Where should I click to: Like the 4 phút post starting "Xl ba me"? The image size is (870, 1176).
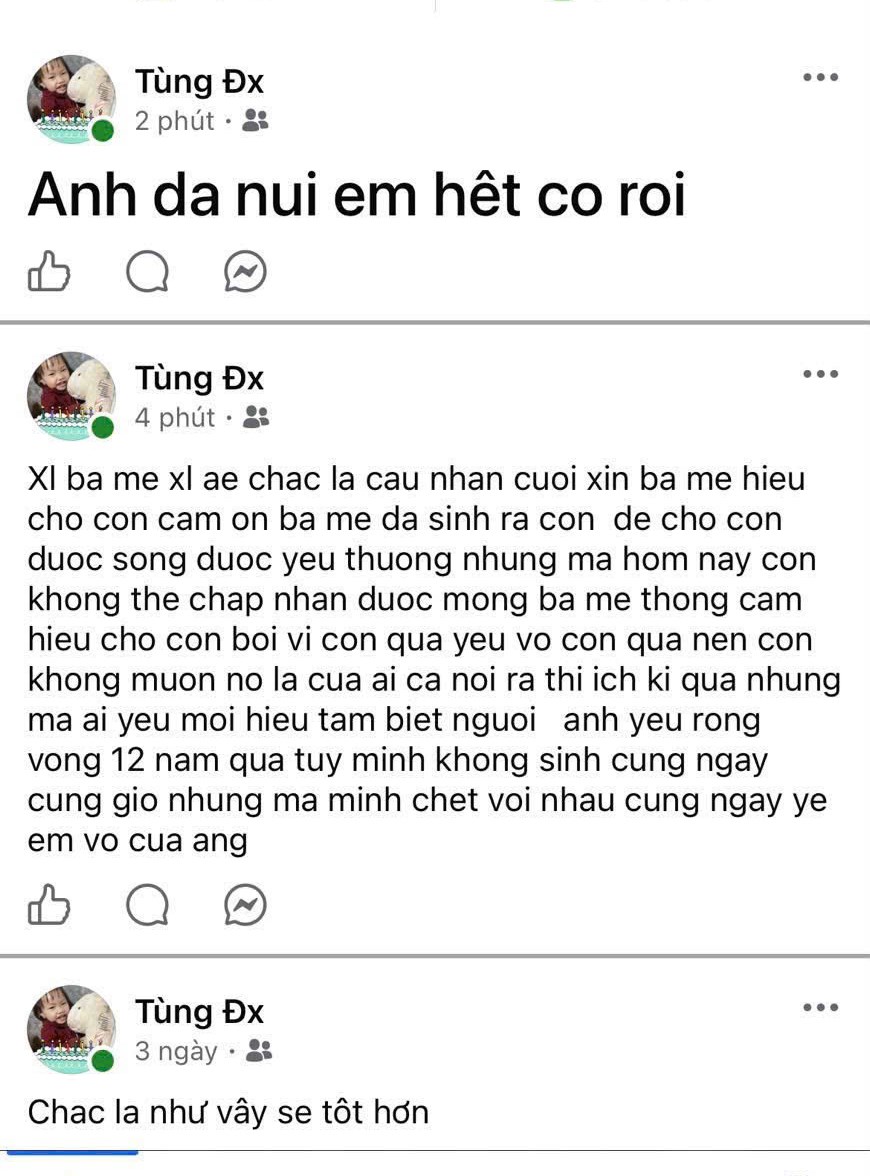[49, 904]
